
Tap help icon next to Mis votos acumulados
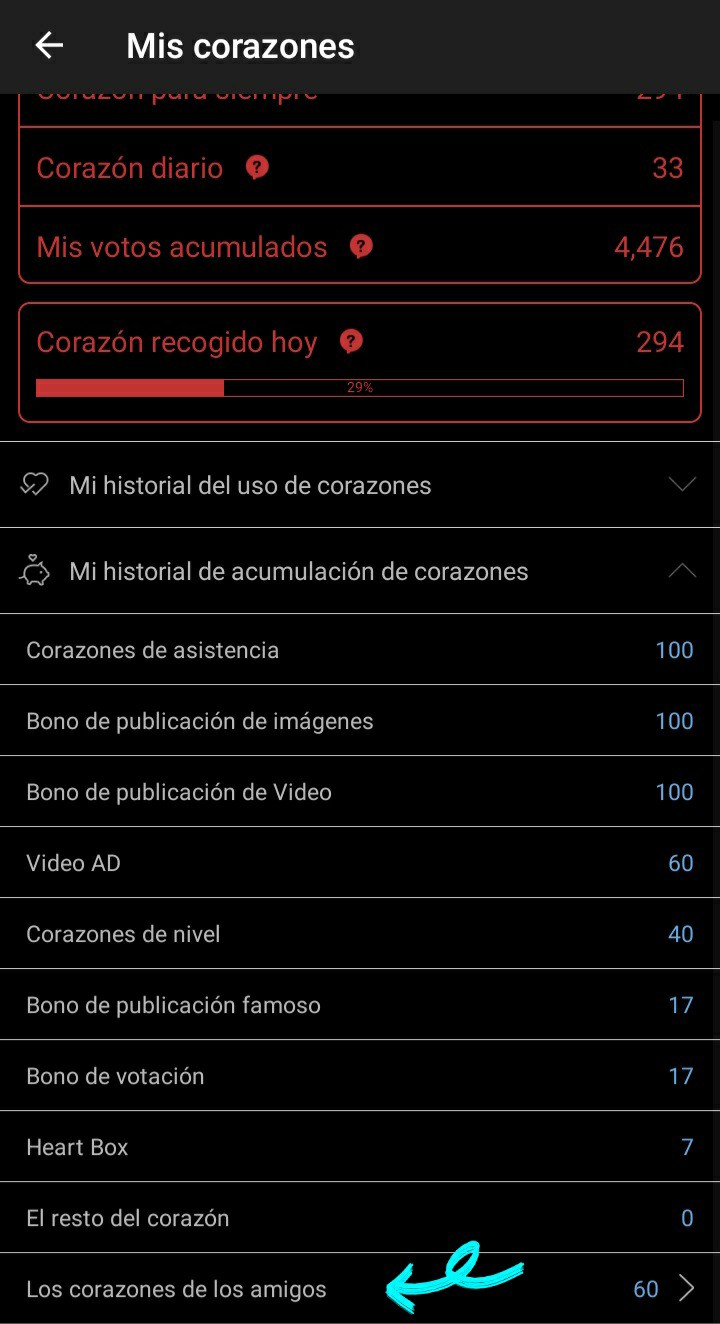361,246
